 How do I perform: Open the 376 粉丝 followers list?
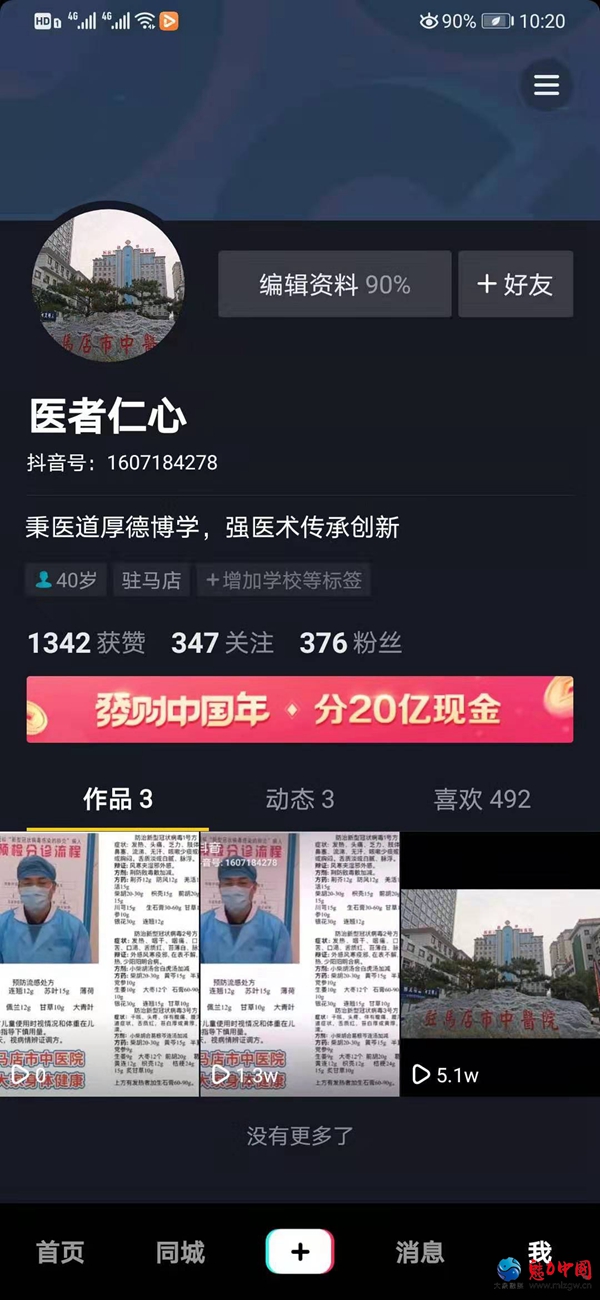(350, 643)
